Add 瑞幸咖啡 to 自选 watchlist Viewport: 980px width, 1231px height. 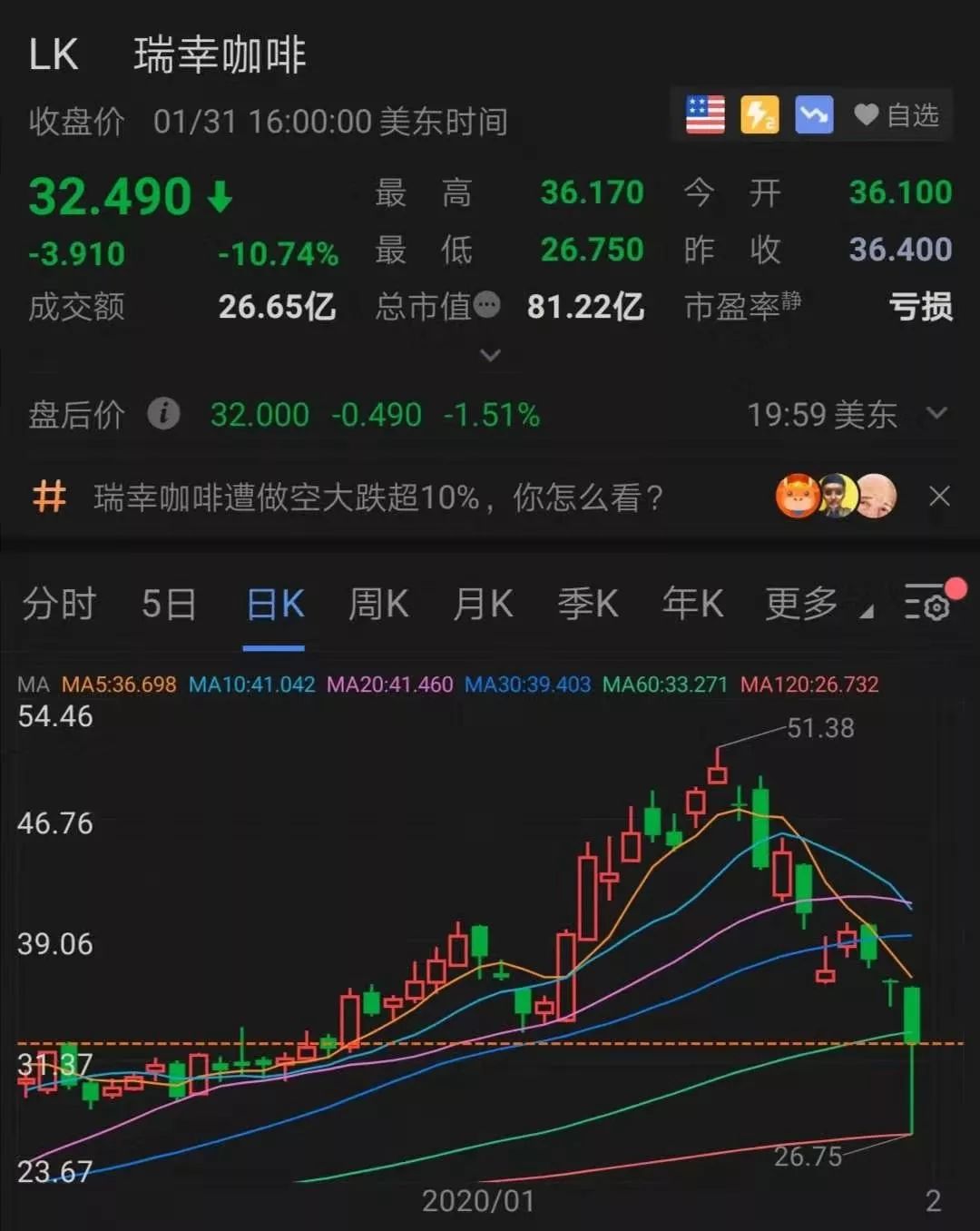coord(897,115)
